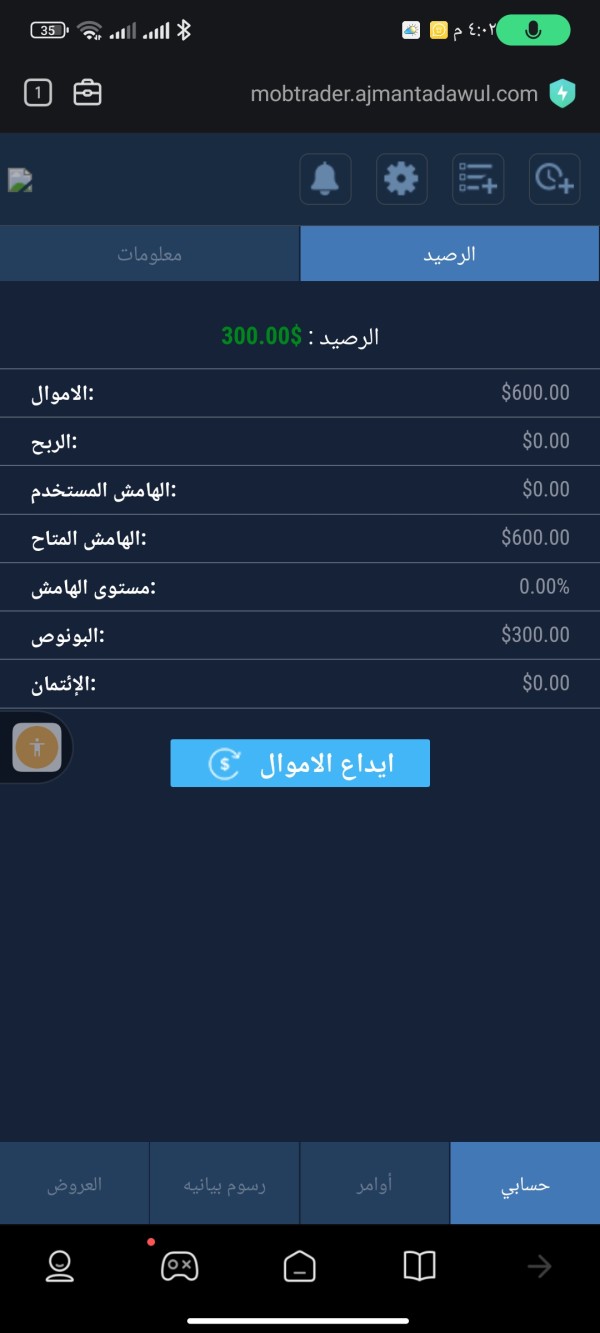
Task: Open the settings gear
Action: tap(402, 179)
